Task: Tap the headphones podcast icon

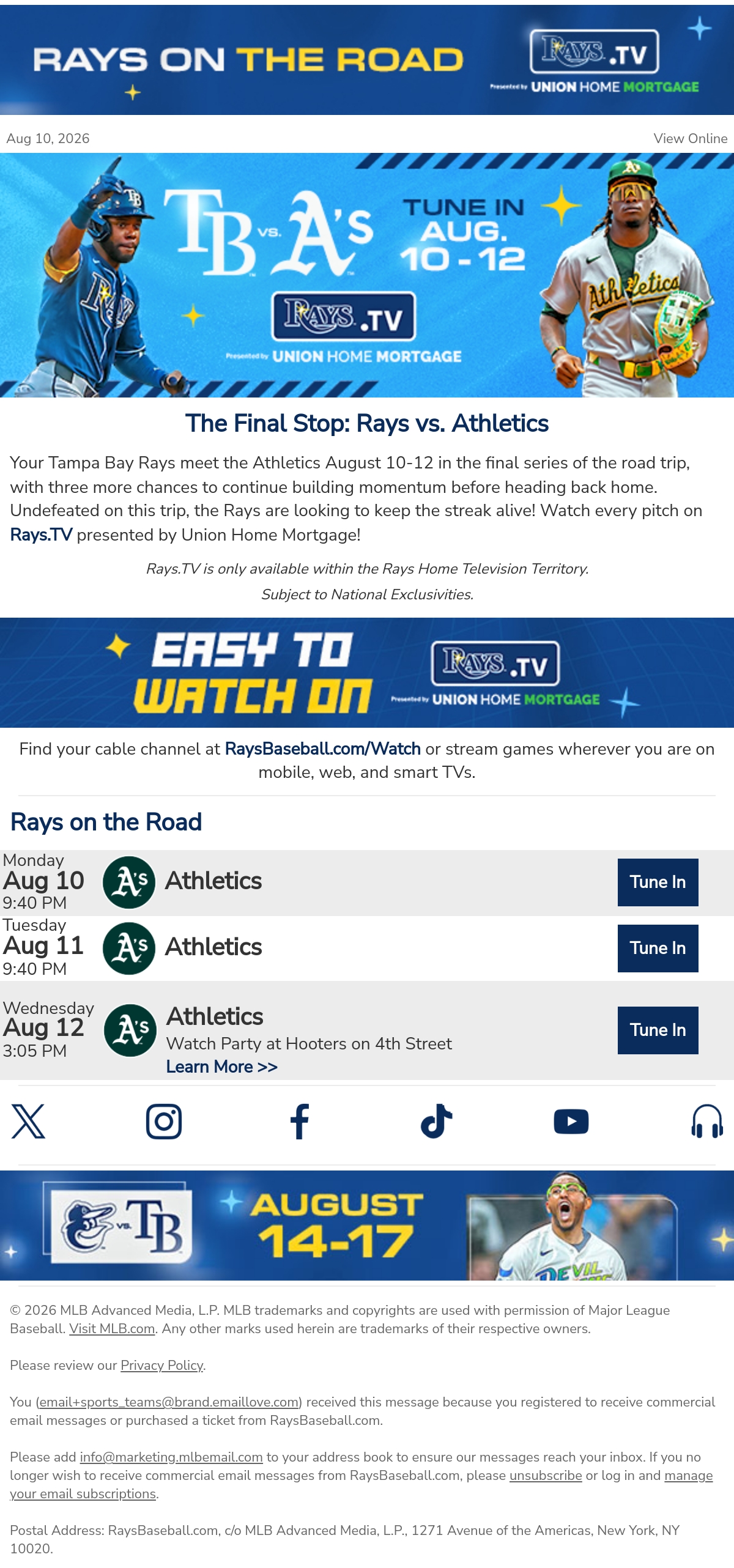Action: click(x=707, y=1122)
